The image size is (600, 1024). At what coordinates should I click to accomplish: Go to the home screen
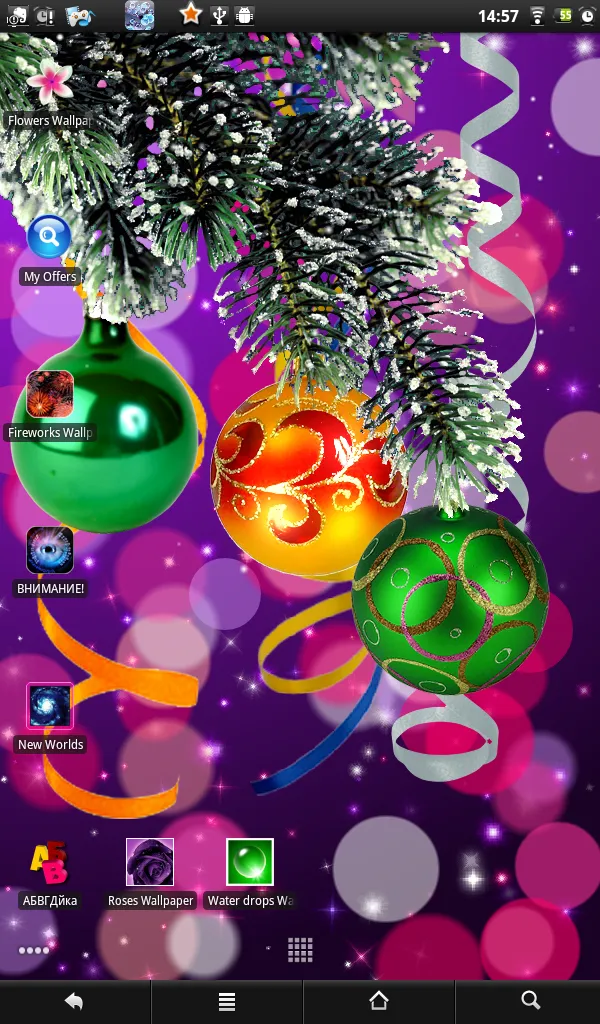[379, 1001]
